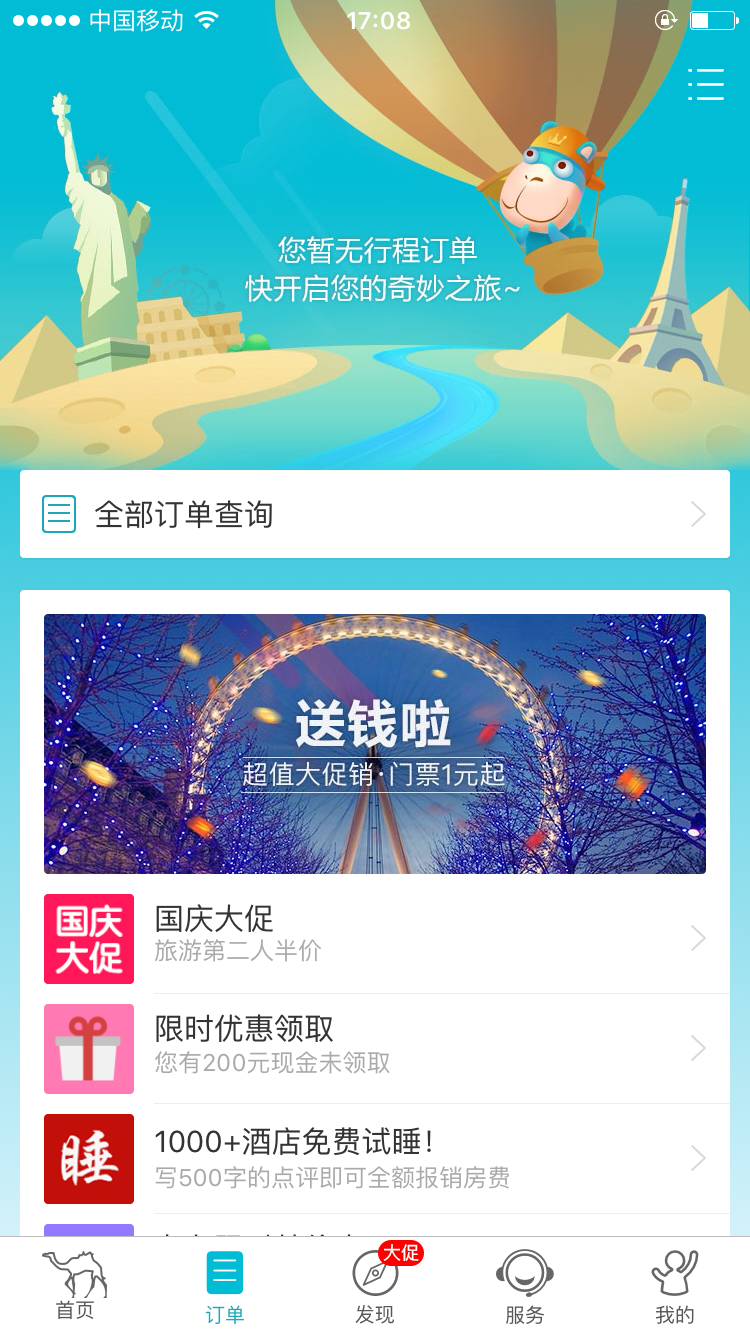750x1334 pixels.
Task: Open the 我的 profile icon
Action: tap(675, 1271)
